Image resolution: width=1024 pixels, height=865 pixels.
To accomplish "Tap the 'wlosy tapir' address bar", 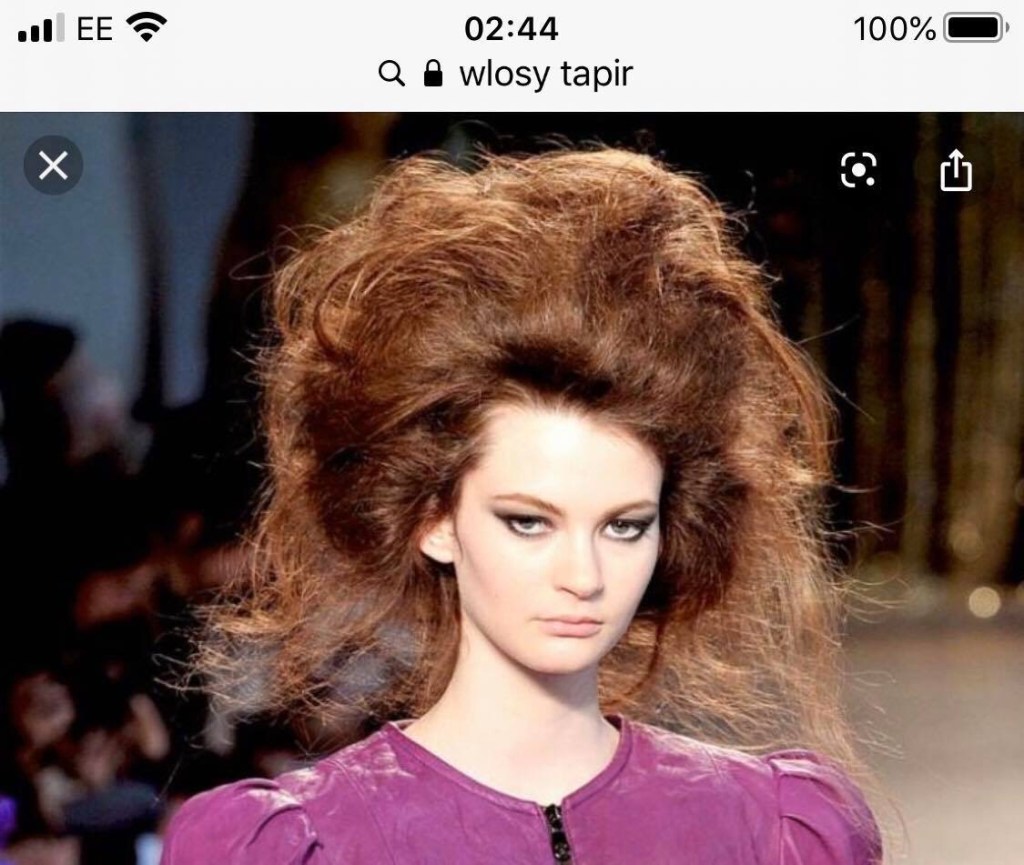I will (510, 73).
